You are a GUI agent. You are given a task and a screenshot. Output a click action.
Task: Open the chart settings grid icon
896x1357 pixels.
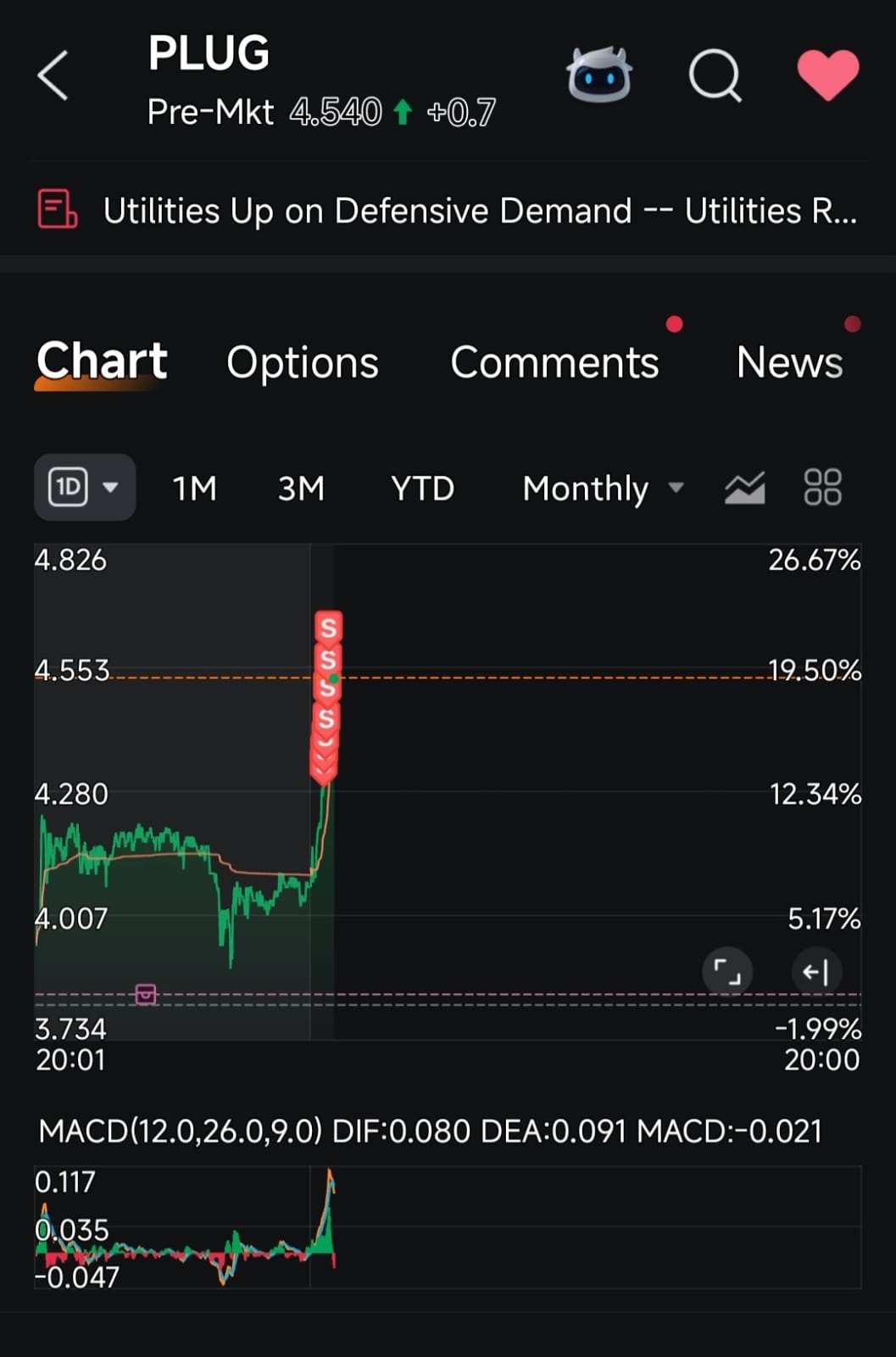[x=821, y=488]
